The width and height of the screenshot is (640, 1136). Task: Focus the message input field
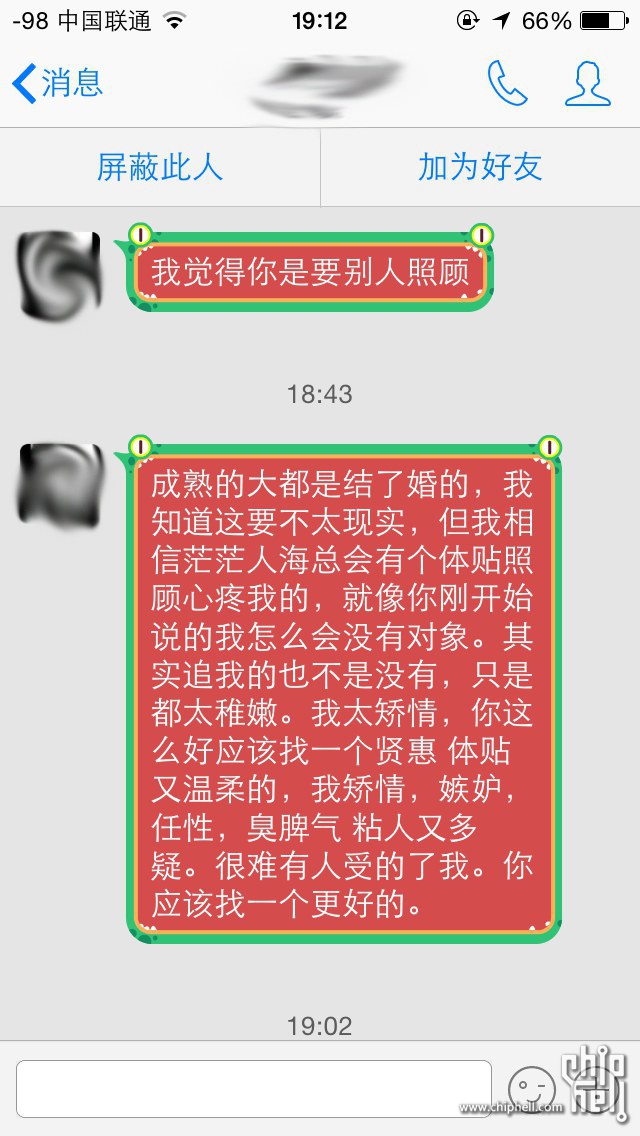pos(254,1089)
